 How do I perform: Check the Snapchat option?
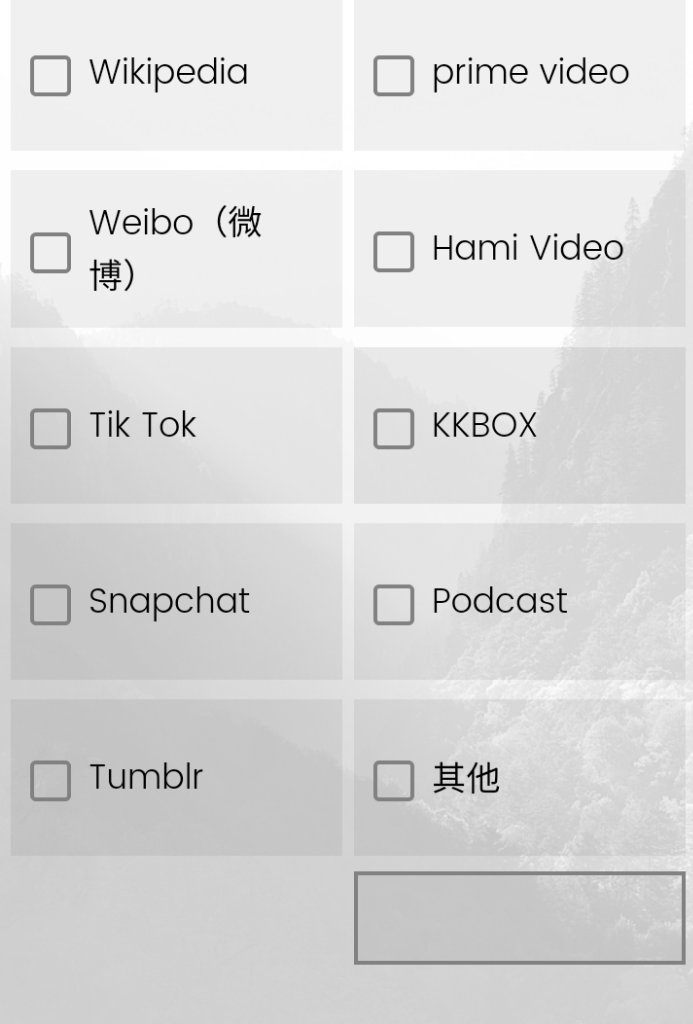click(x=50, y=604)
